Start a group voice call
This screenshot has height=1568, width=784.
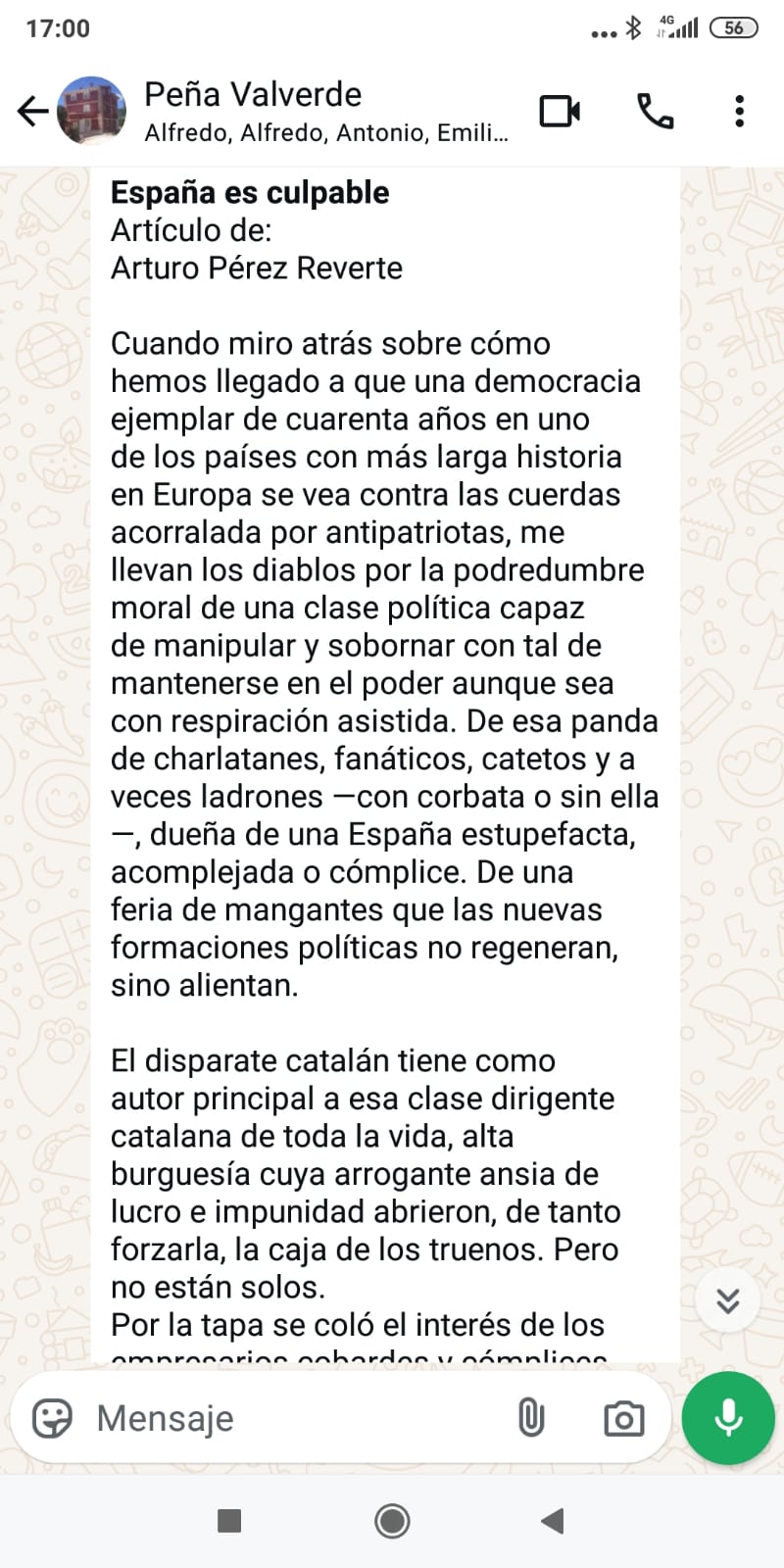pyautogui.click(x=655, y=111)
